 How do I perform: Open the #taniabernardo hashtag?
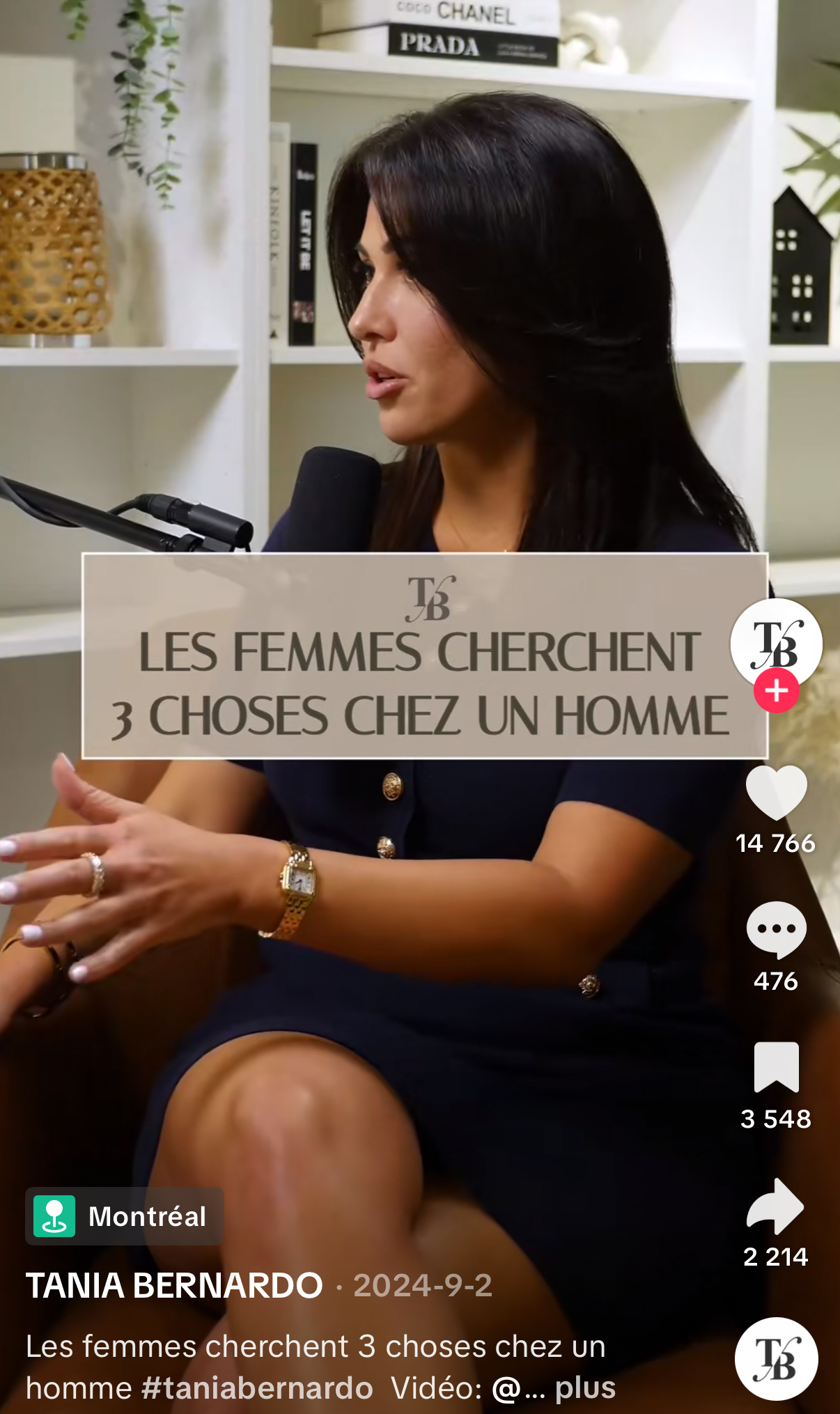pyautogui.click(x=257, y=1388)
